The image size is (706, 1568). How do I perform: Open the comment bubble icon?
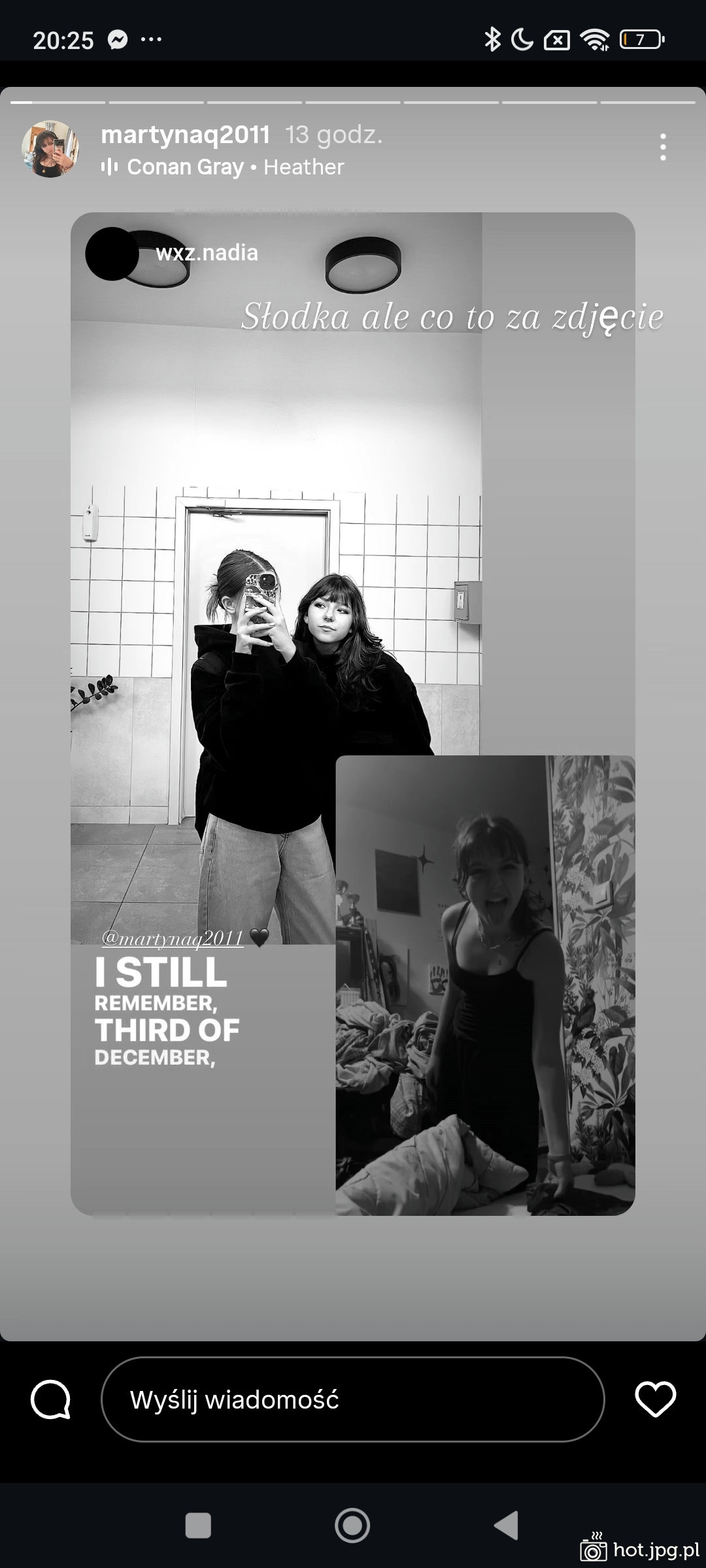click(x=50, y=1399)
